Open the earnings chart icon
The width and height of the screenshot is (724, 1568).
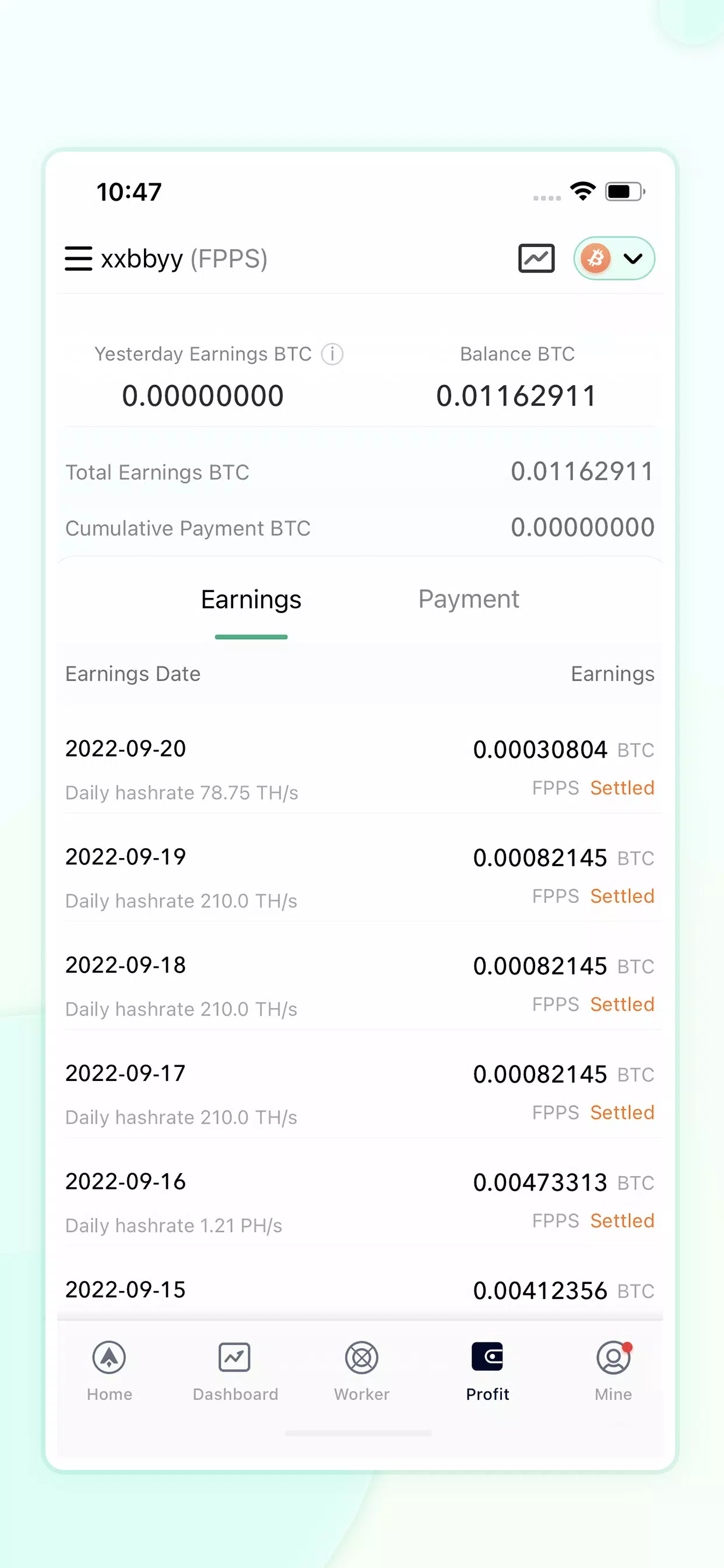[536, 258]
